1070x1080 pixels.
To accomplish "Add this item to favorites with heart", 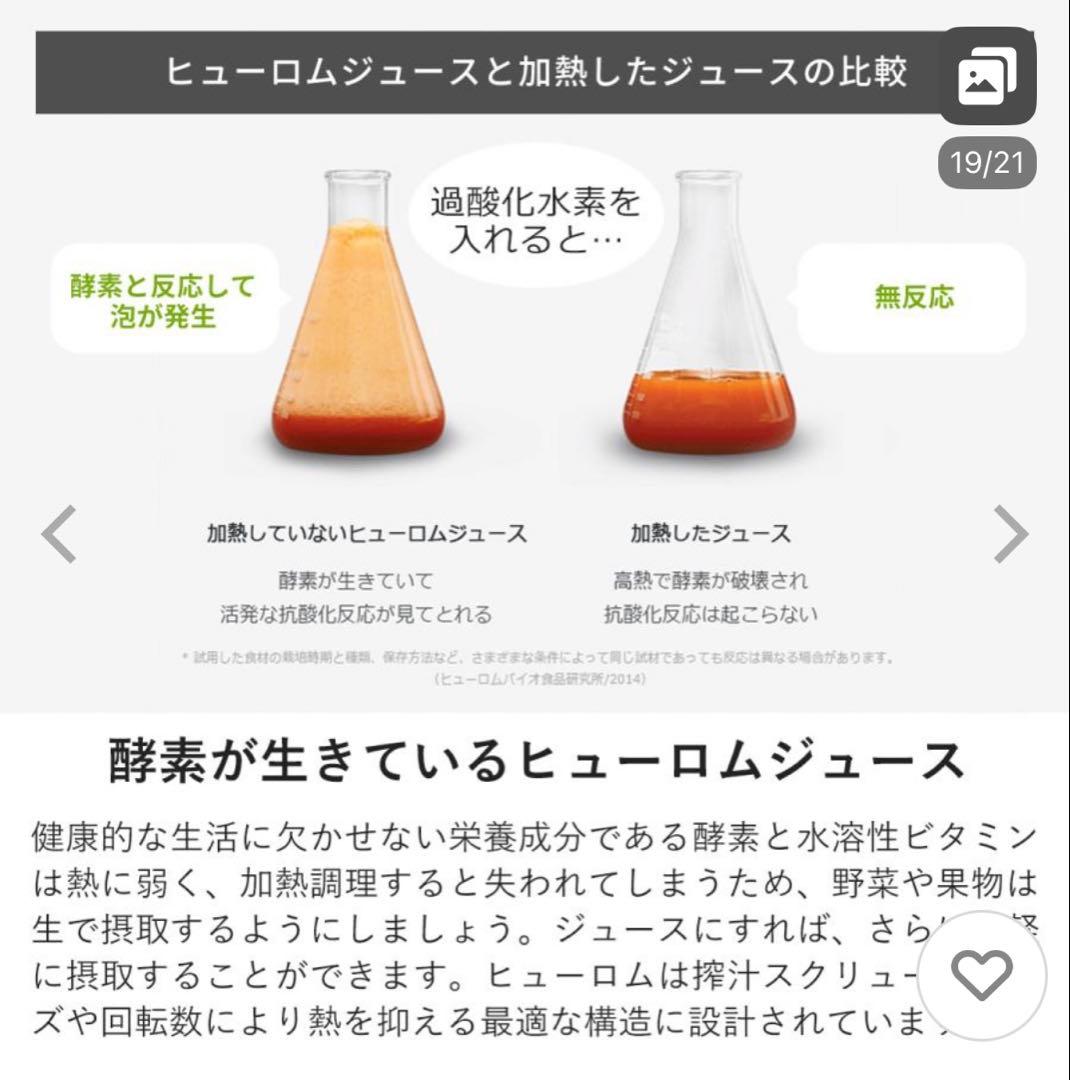I will click(x=981, y=973).
